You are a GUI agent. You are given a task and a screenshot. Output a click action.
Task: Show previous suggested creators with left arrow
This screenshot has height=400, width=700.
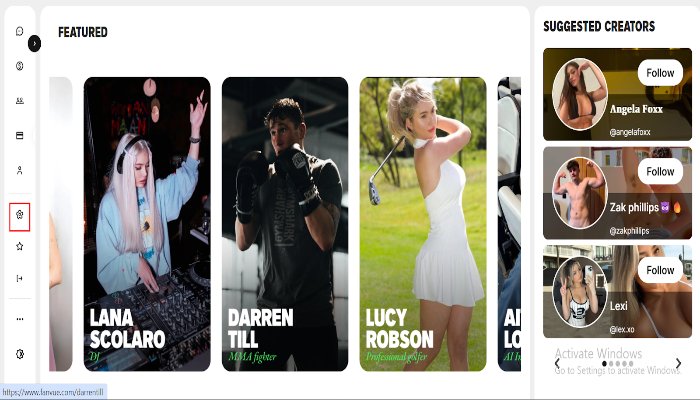[x=558, y=363]
